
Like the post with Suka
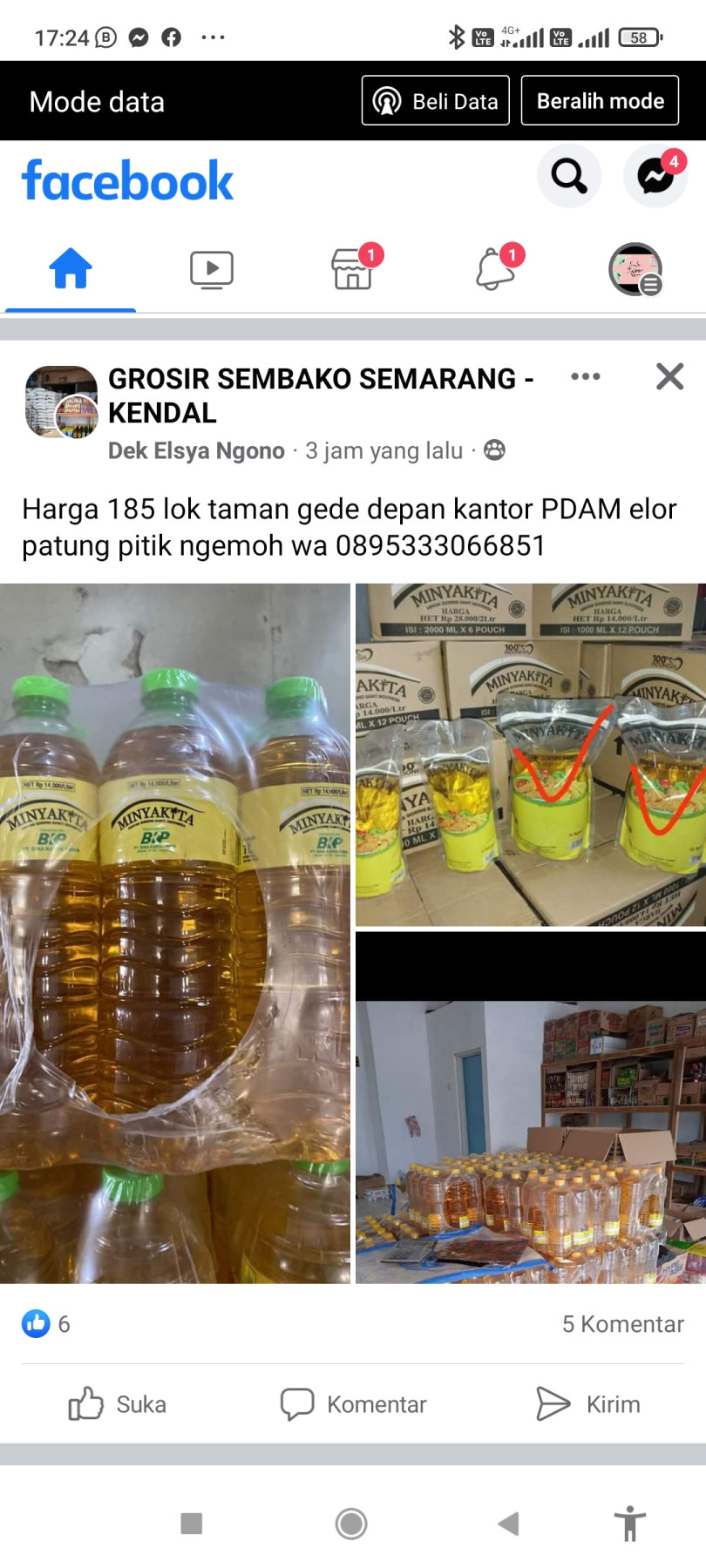click(118, 1404)
